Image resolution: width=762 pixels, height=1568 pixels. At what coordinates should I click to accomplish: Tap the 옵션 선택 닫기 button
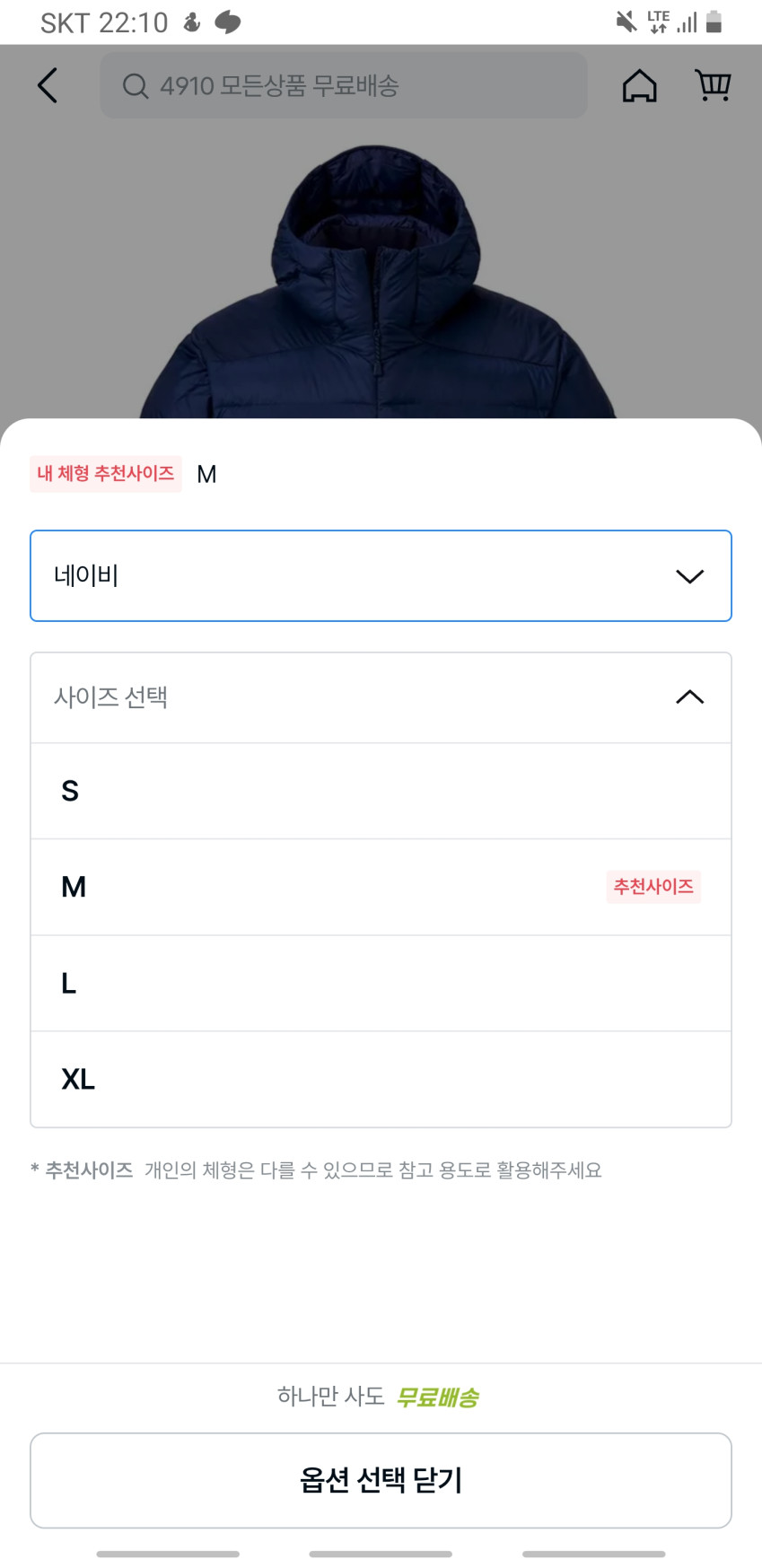pyautogui.click(x=381, y=1480)
